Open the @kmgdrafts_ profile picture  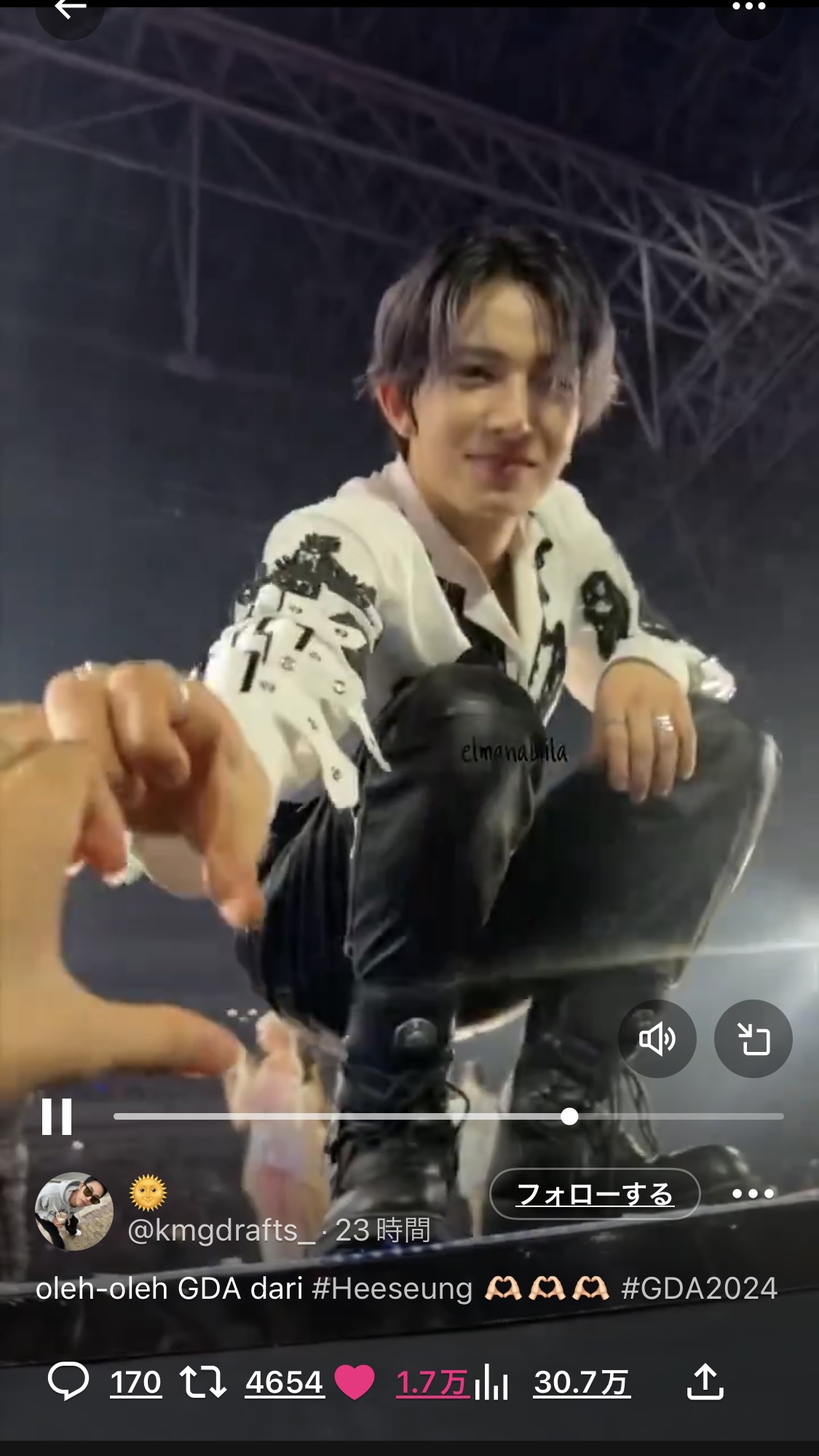tap(74, 1211)
